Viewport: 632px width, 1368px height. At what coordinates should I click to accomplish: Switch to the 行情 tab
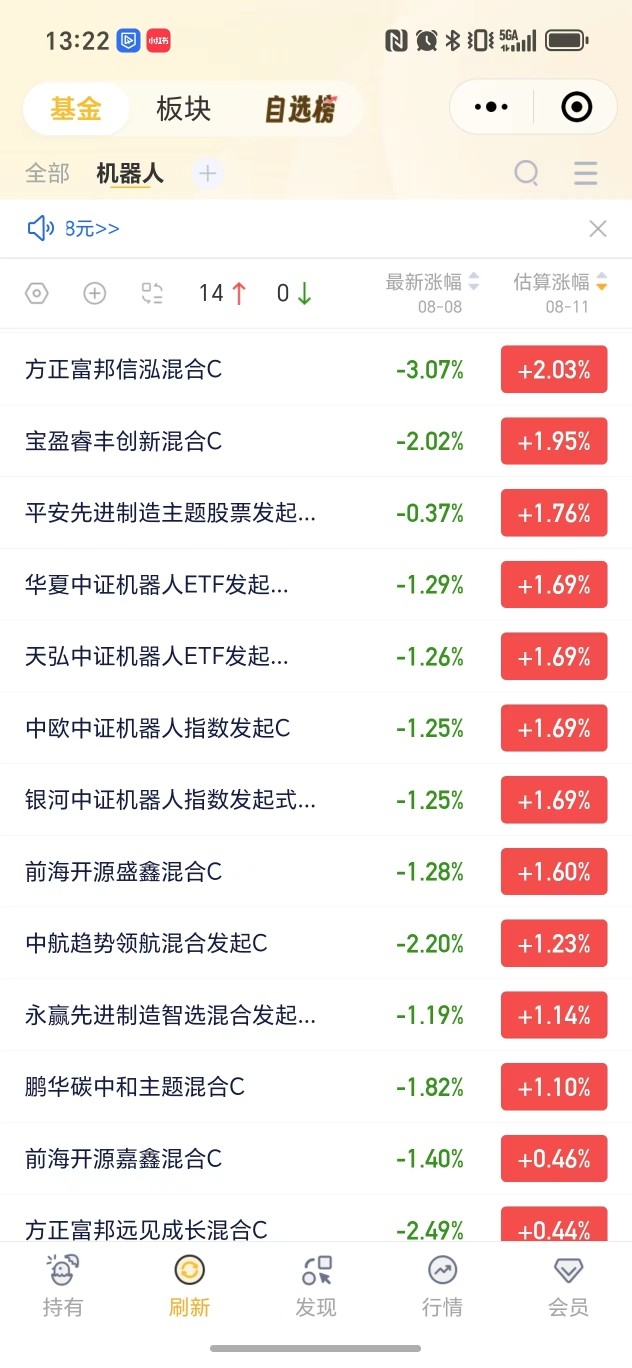[x=442, y=1286]
